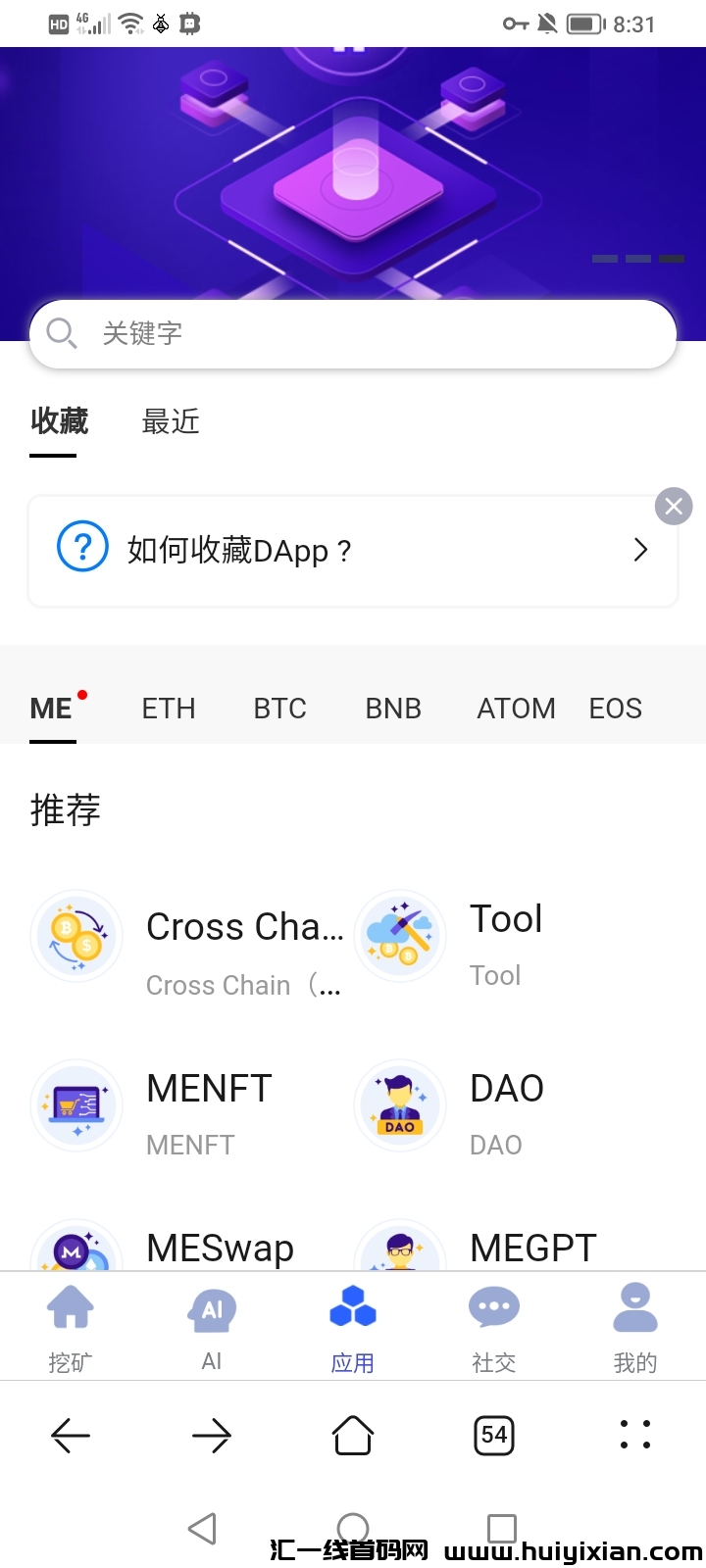706x1568 pixels.
Task: Switch to the 最近 recent tab
Action: [x=170, y=421]
